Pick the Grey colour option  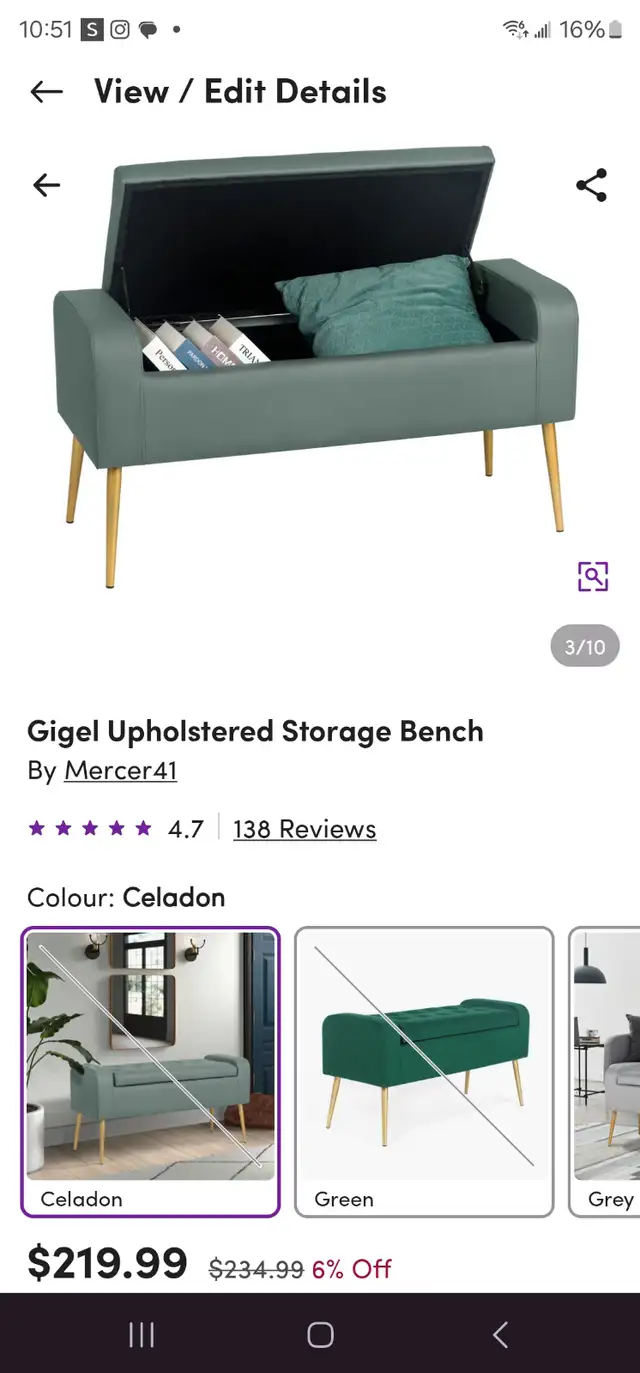(x=605, y=1072)
